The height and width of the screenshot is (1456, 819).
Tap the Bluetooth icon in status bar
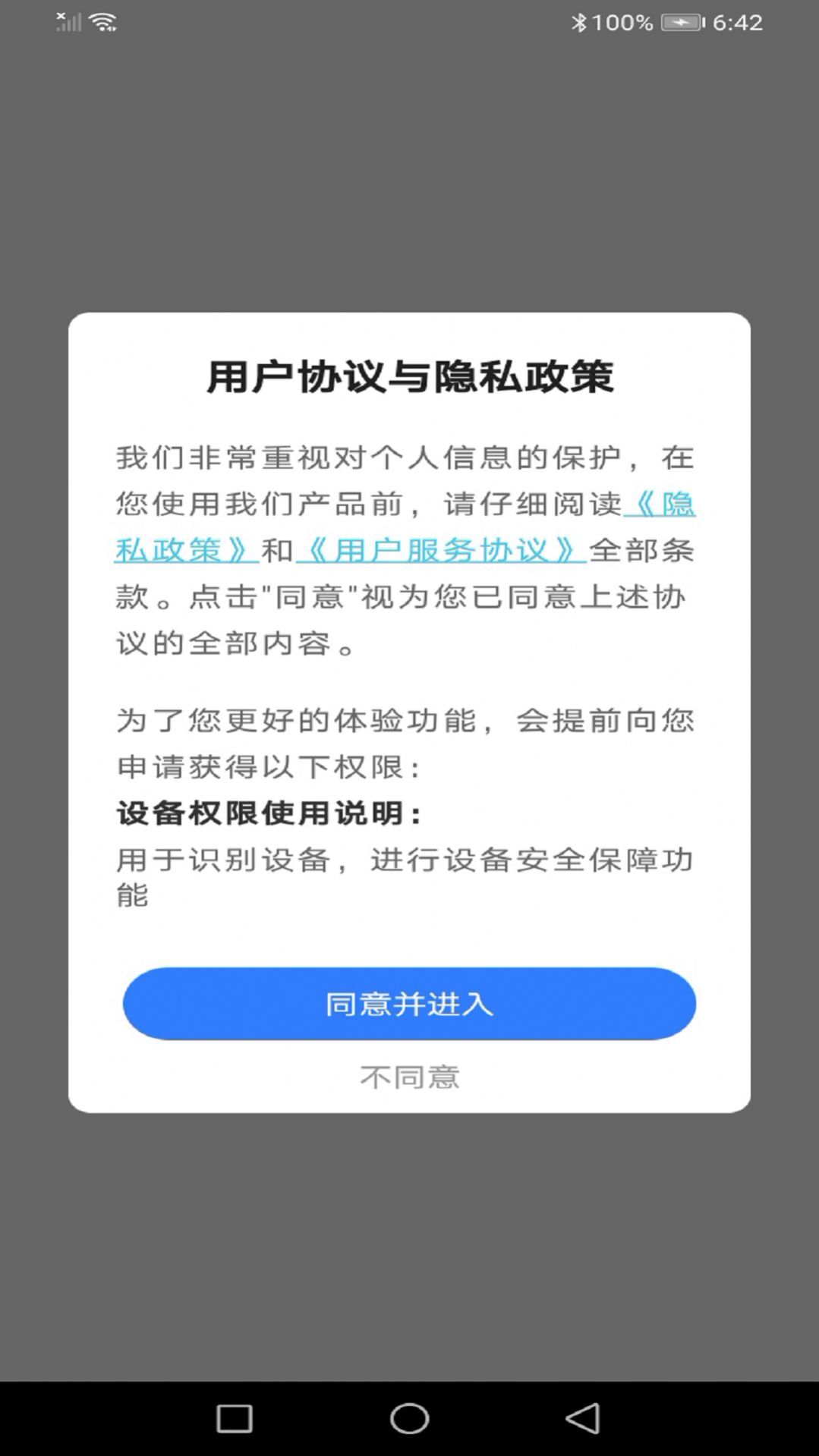click(578, 22)
